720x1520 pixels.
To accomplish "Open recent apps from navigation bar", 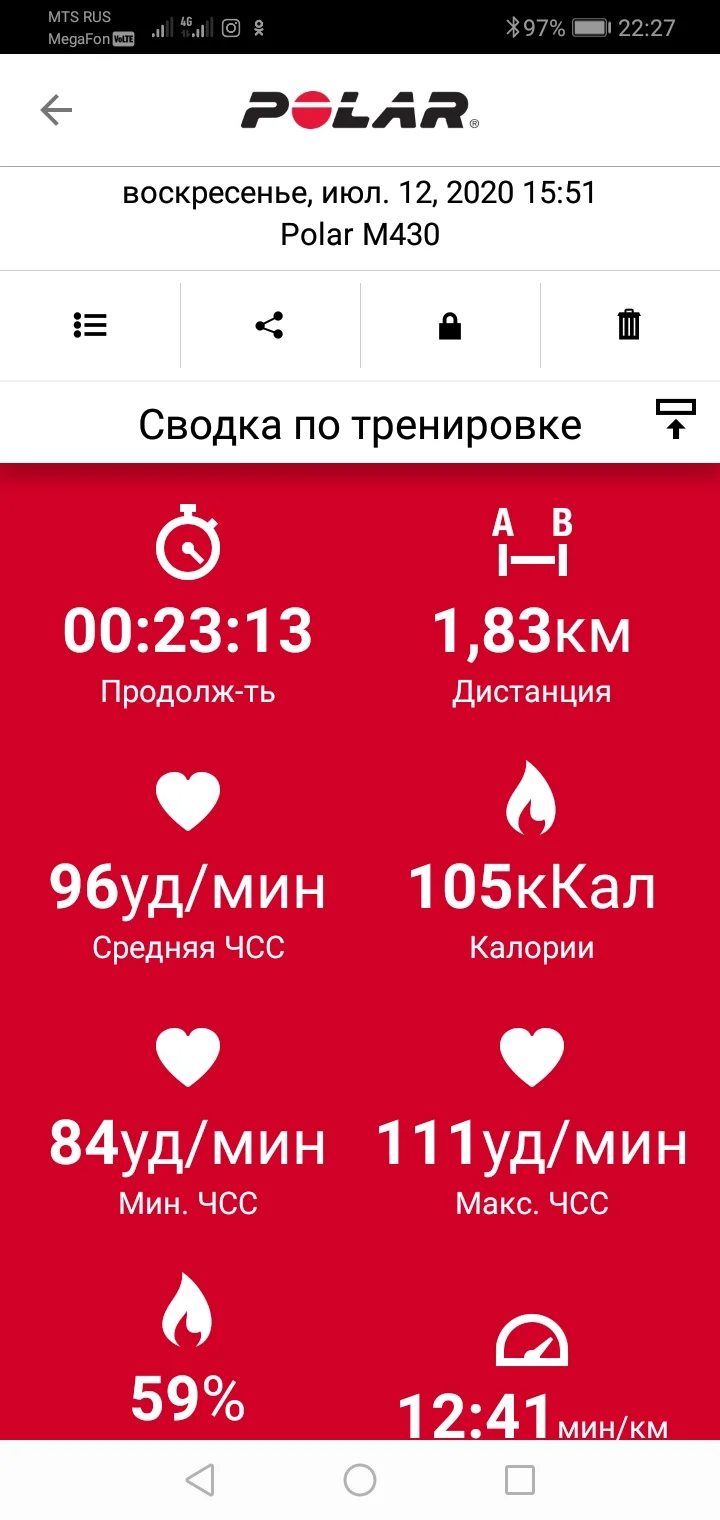I will point(520,1479).
